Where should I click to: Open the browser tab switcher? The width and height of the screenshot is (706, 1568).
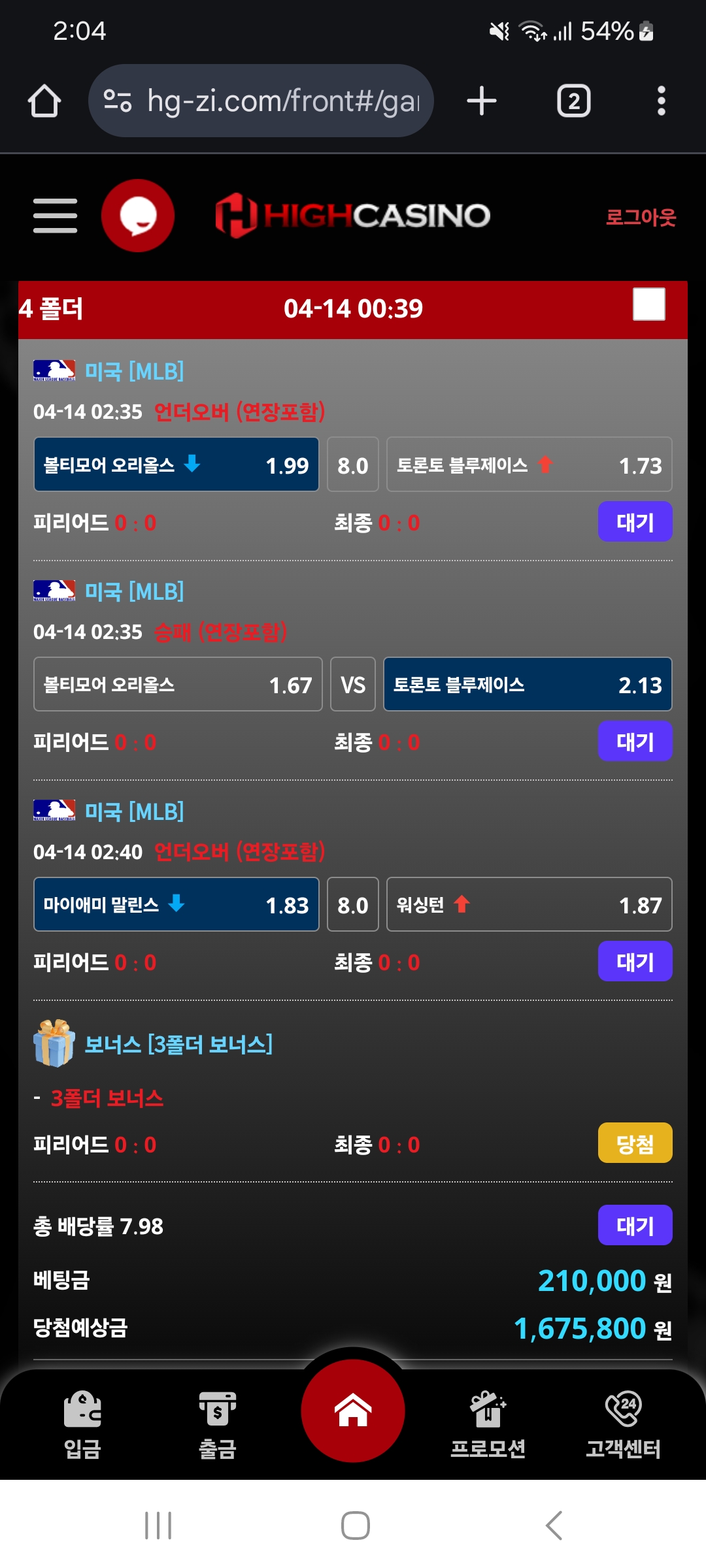pos(573,101)
